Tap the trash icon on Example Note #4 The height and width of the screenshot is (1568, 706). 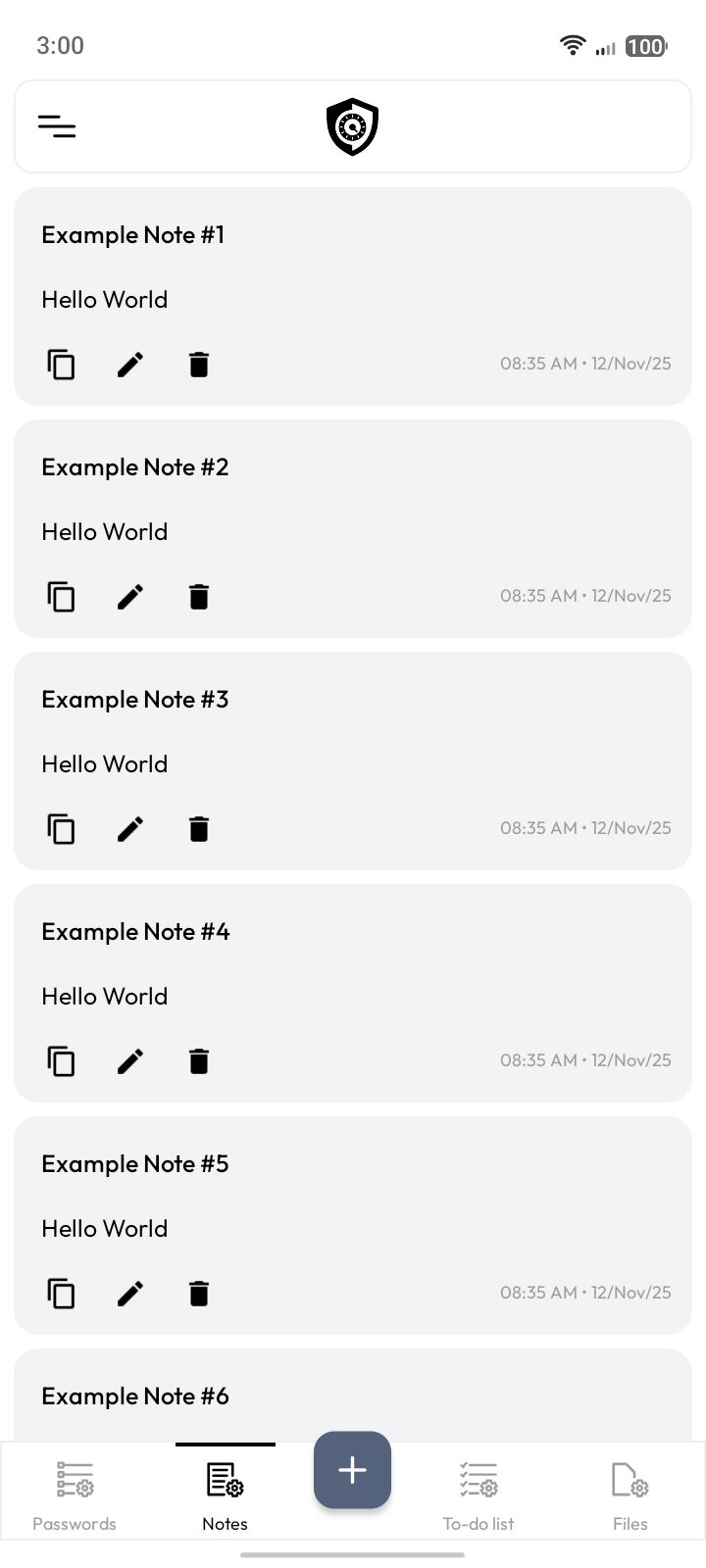click(x=199, y=1061)
